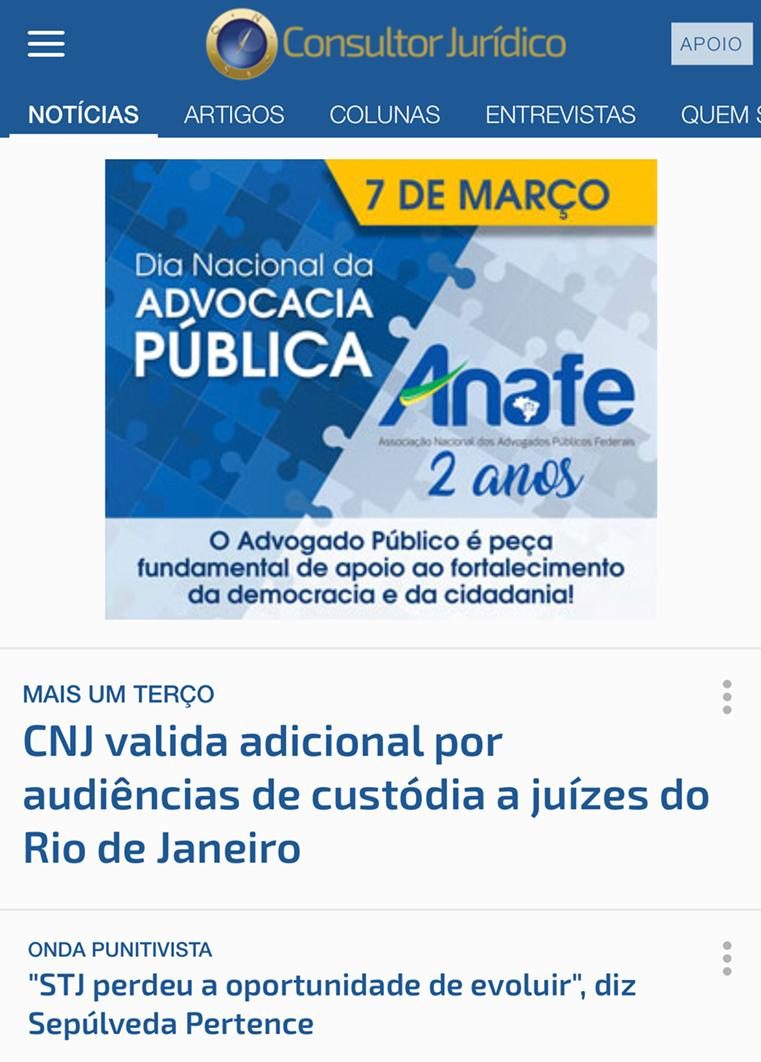Tap the Apoio button

pyautogui.click(x=711, y=44)
